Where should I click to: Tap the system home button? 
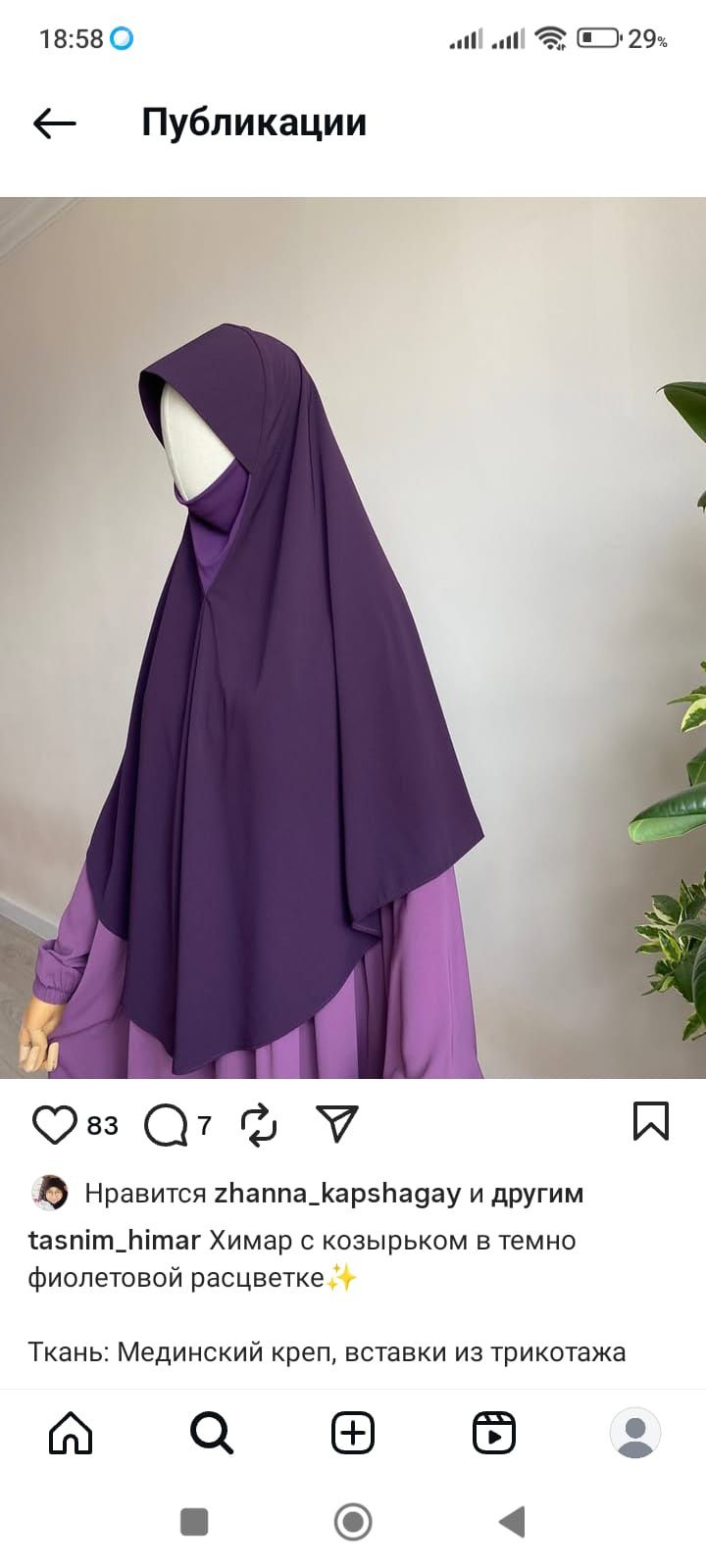click(x=353, y=1522)
